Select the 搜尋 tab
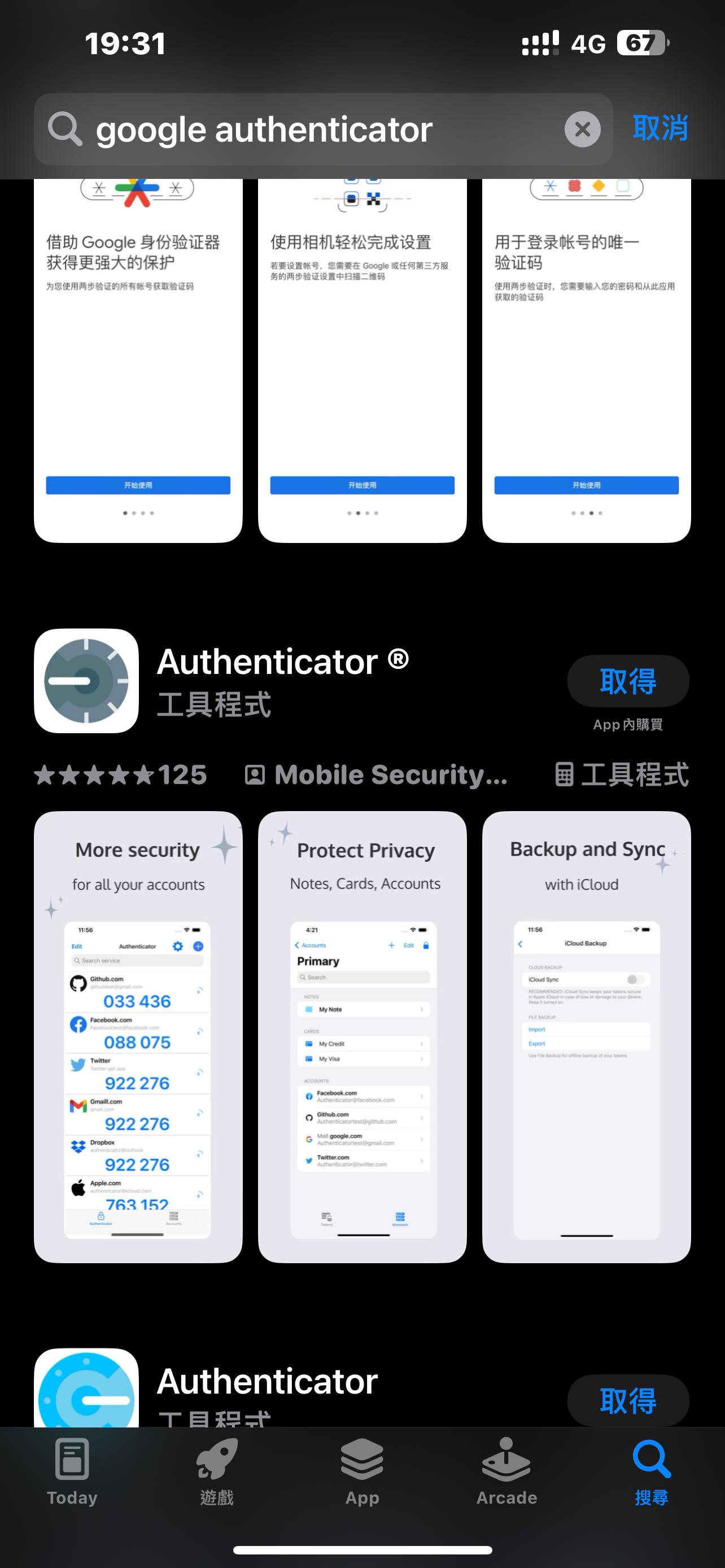The image size is (725, 1568). click(x=652, y=1471)
